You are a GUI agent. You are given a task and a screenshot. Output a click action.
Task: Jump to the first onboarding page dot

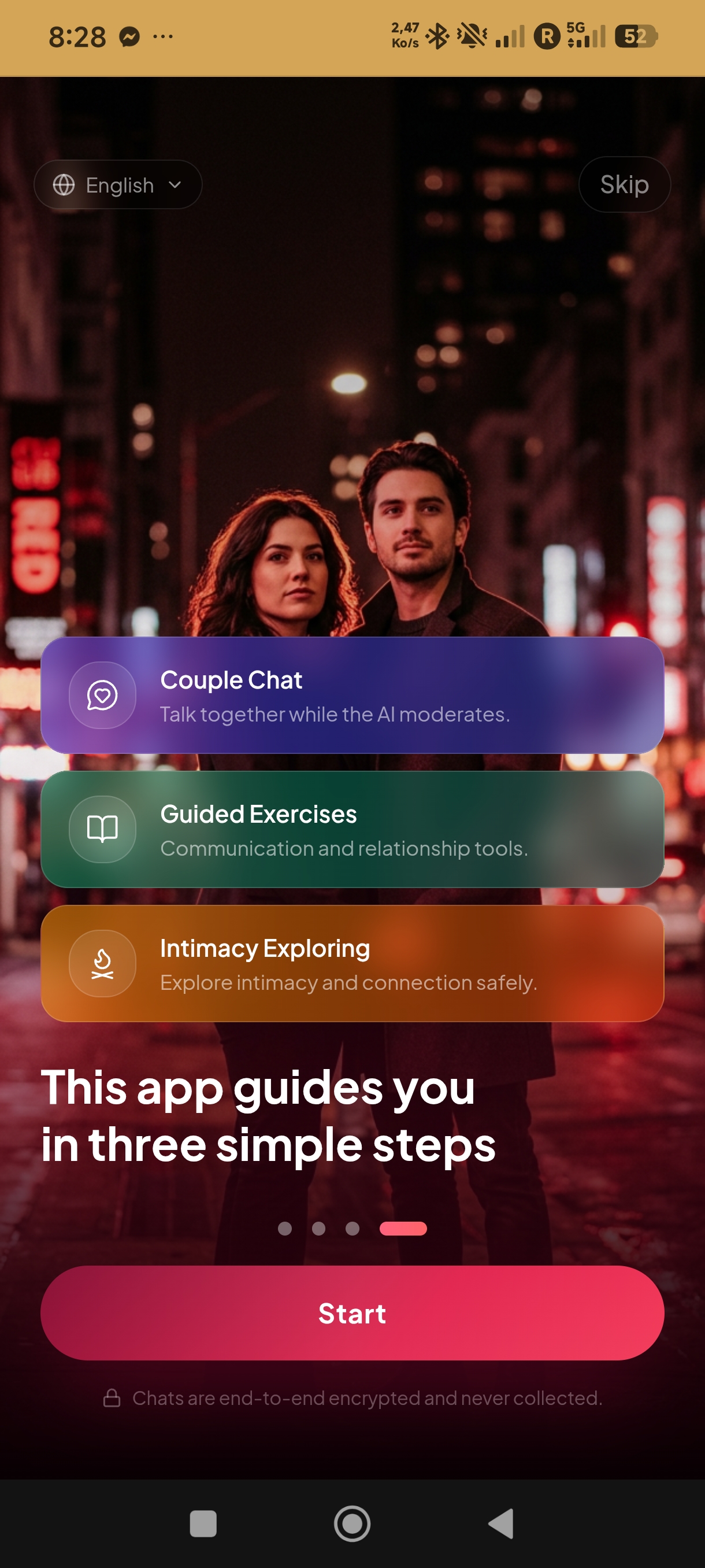(285, 1229)
